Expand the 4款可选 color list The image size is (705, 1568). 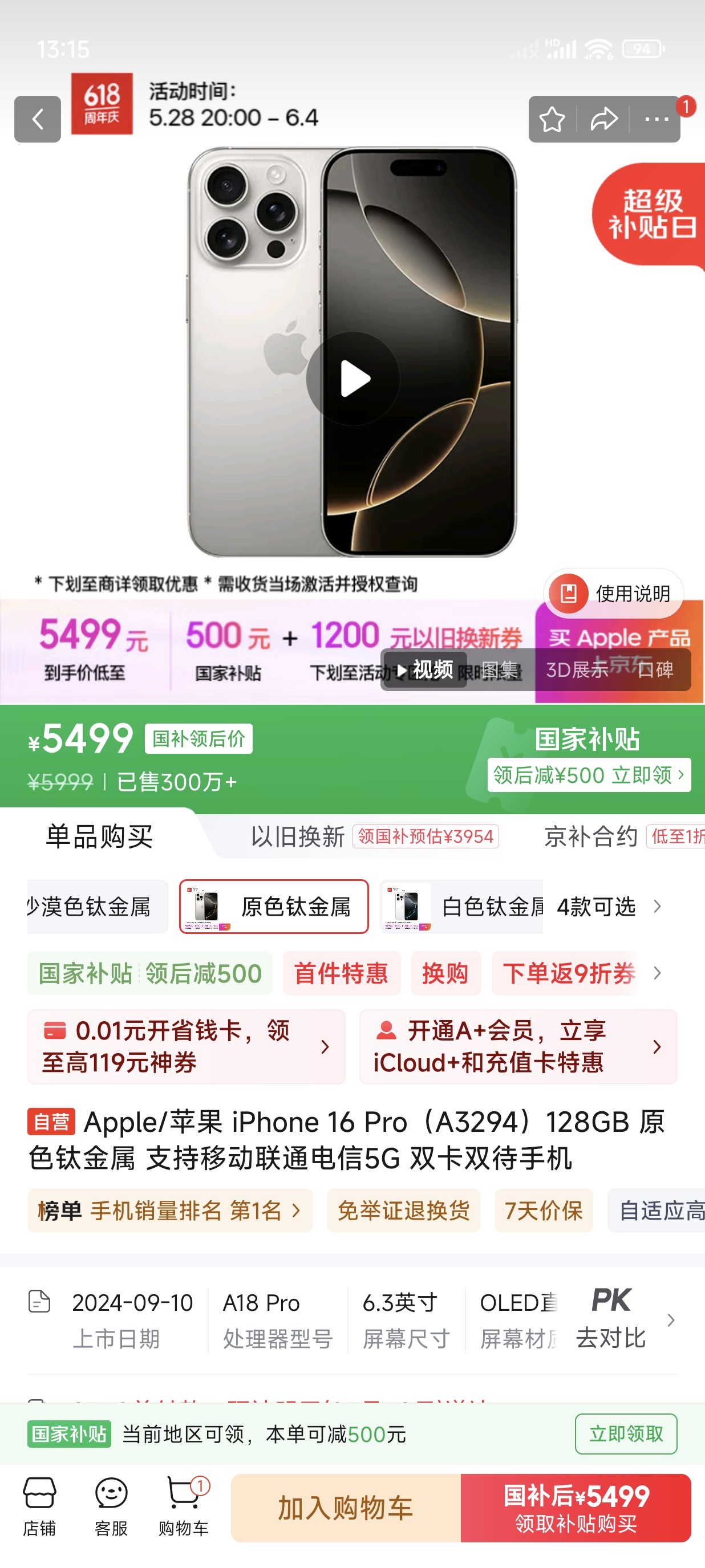click(x=609, y=907)
